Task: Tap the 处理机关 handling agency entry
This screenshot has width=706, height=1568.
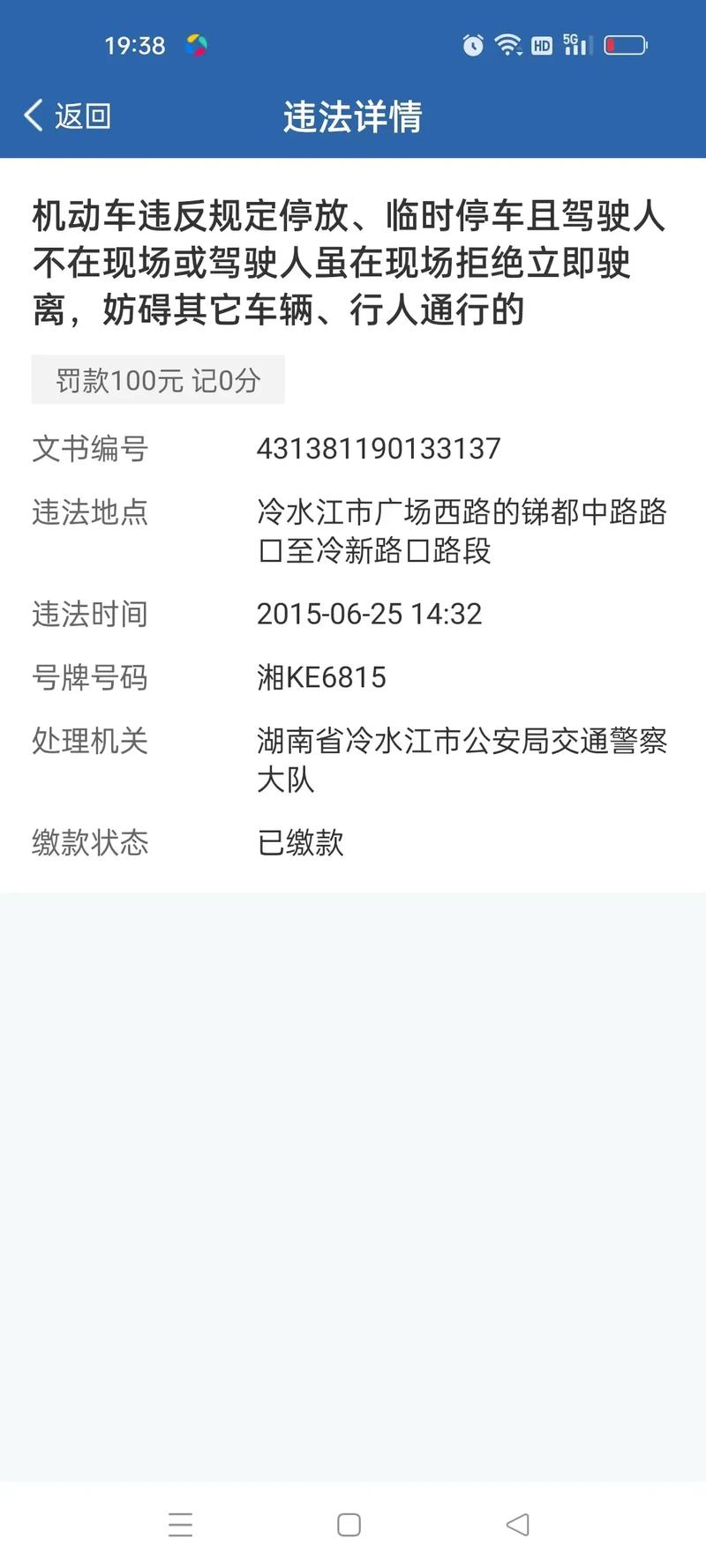Action: [x=89, y=743]
